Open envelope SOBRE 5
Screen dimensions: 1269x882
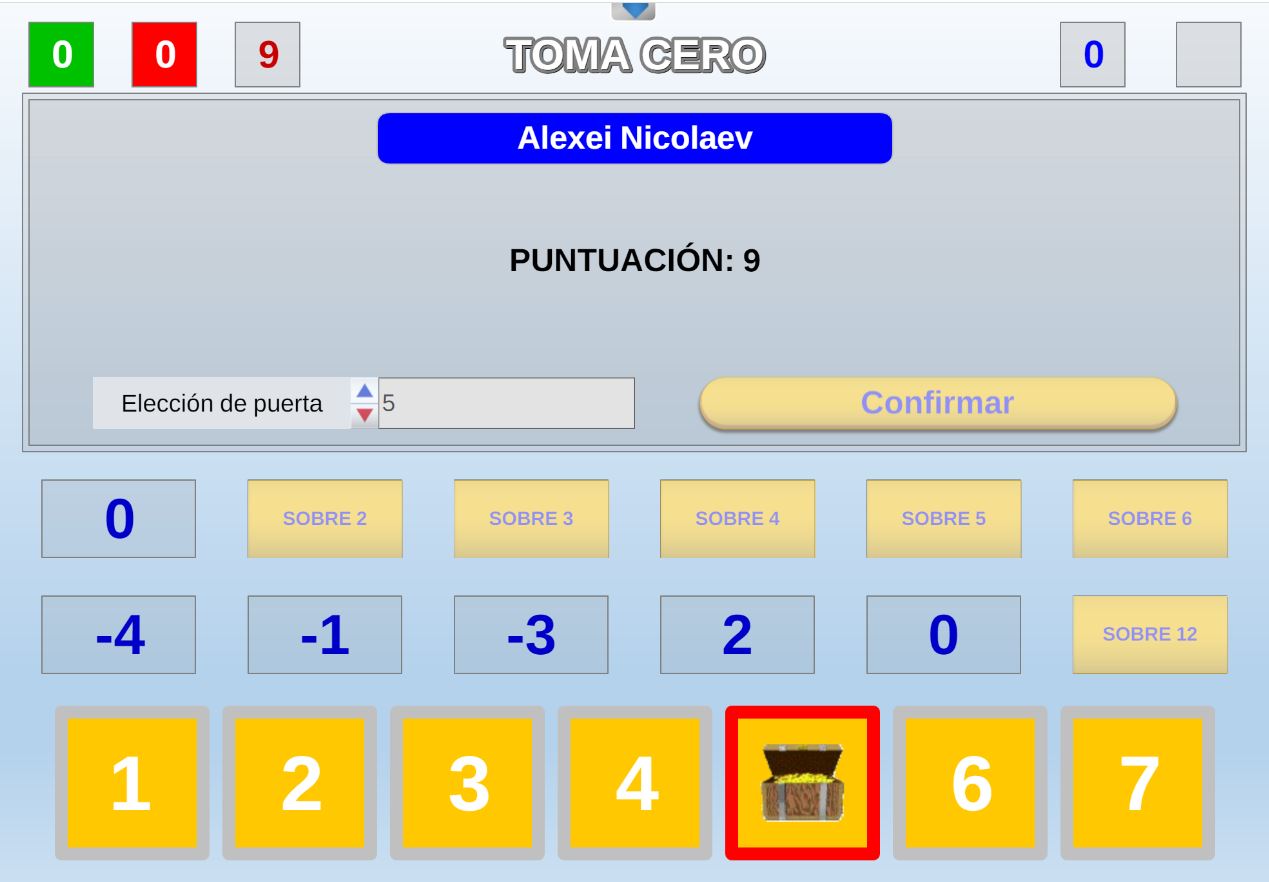(943, 518)
